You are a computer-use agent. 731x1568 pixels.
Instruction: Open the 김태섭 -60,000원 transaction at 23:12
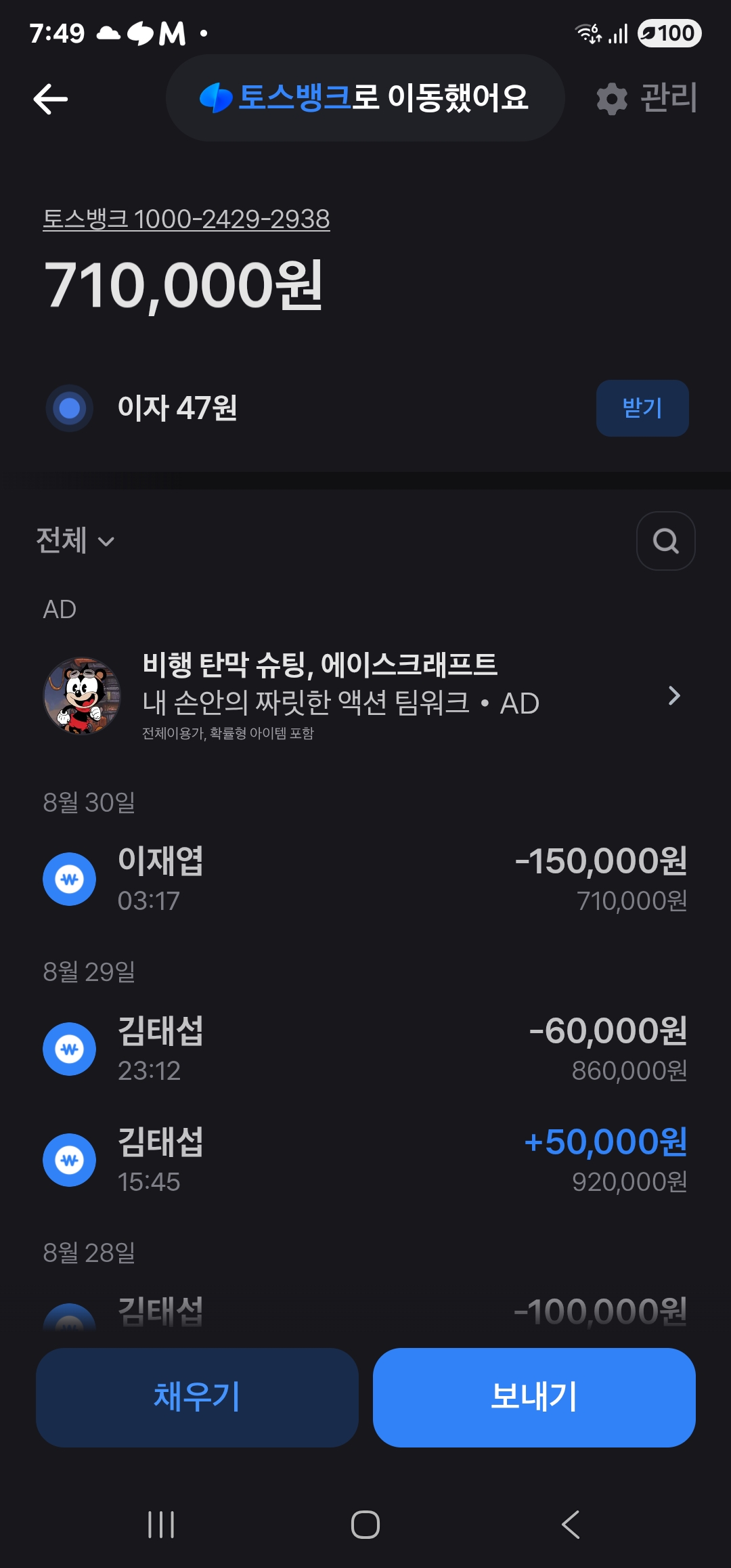tap(365, 1049)
